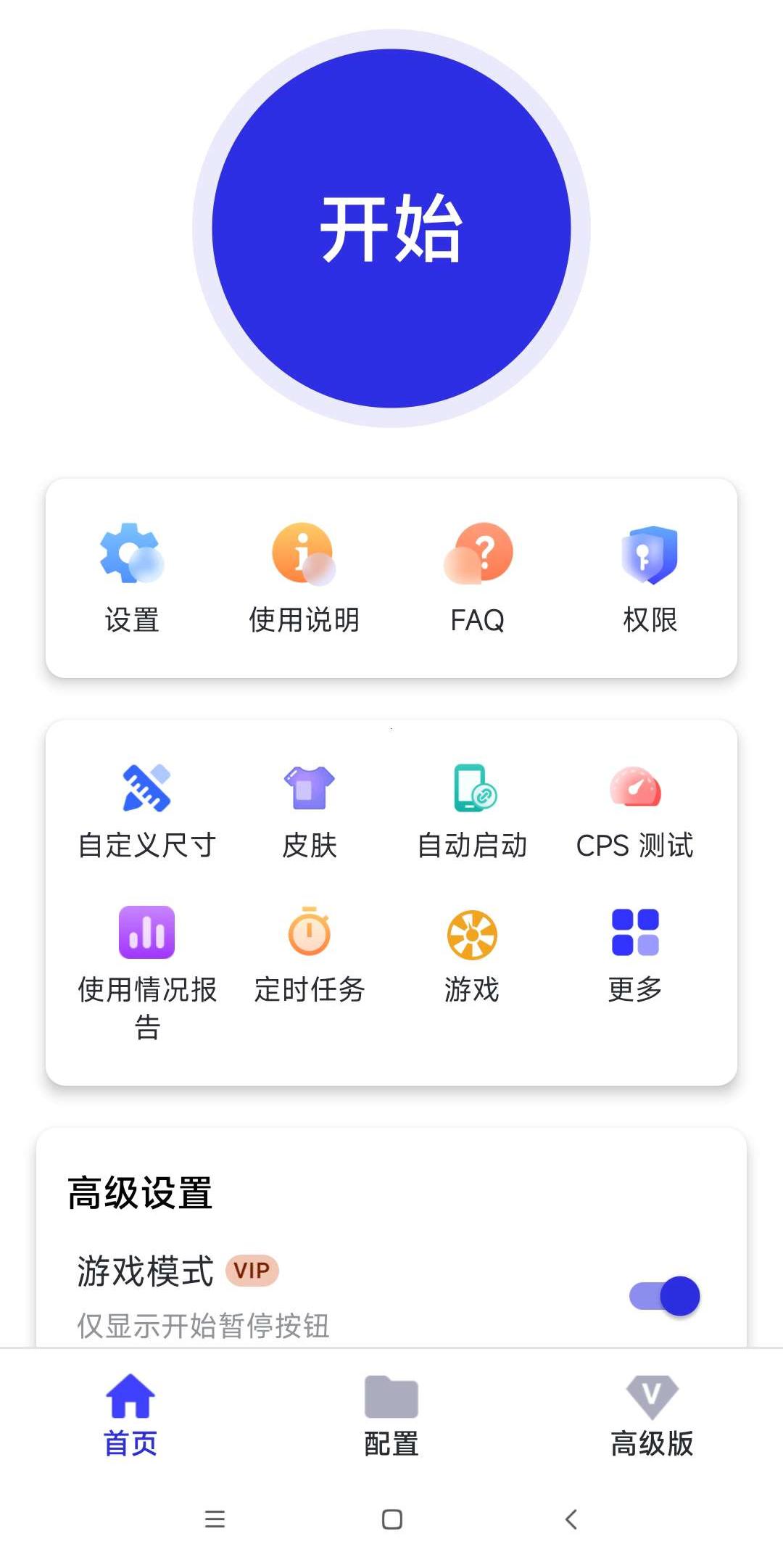Open 自定义尺寸 custom size
This screenshot has height=1568, width=783.
click(147, 812)
